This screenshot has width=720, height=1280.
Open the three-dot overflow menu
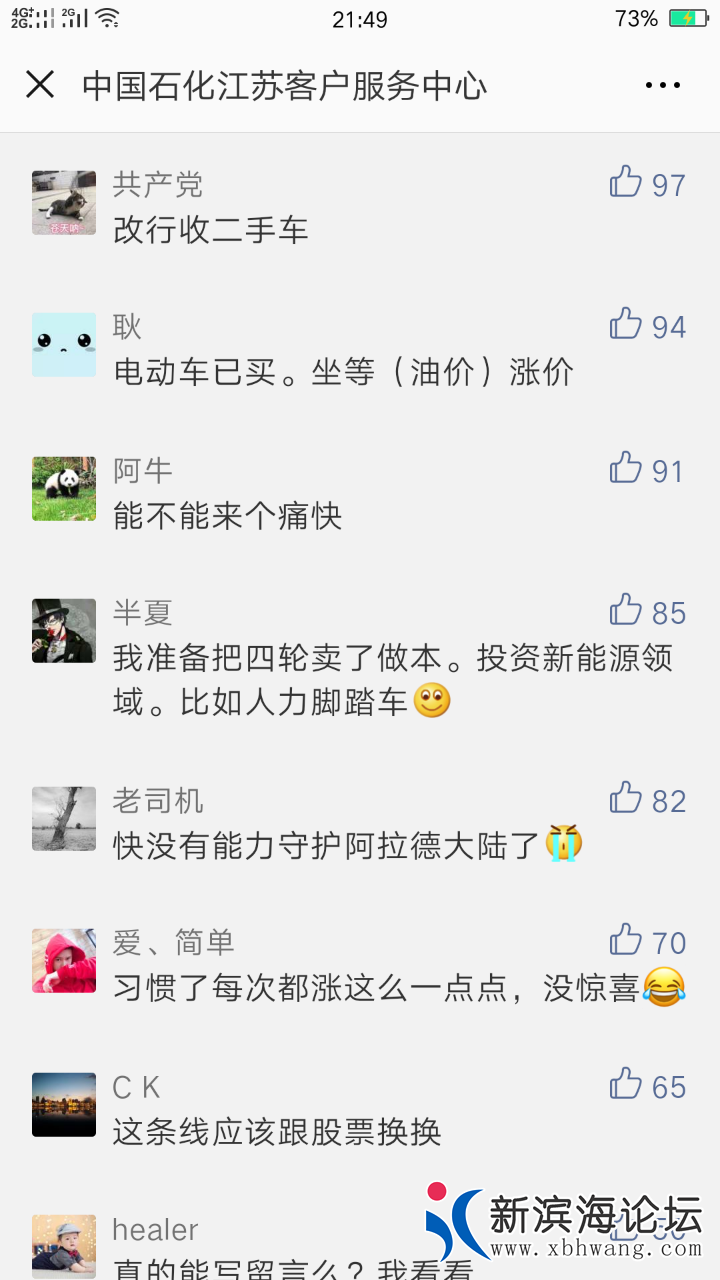click(x=662, y=86)
